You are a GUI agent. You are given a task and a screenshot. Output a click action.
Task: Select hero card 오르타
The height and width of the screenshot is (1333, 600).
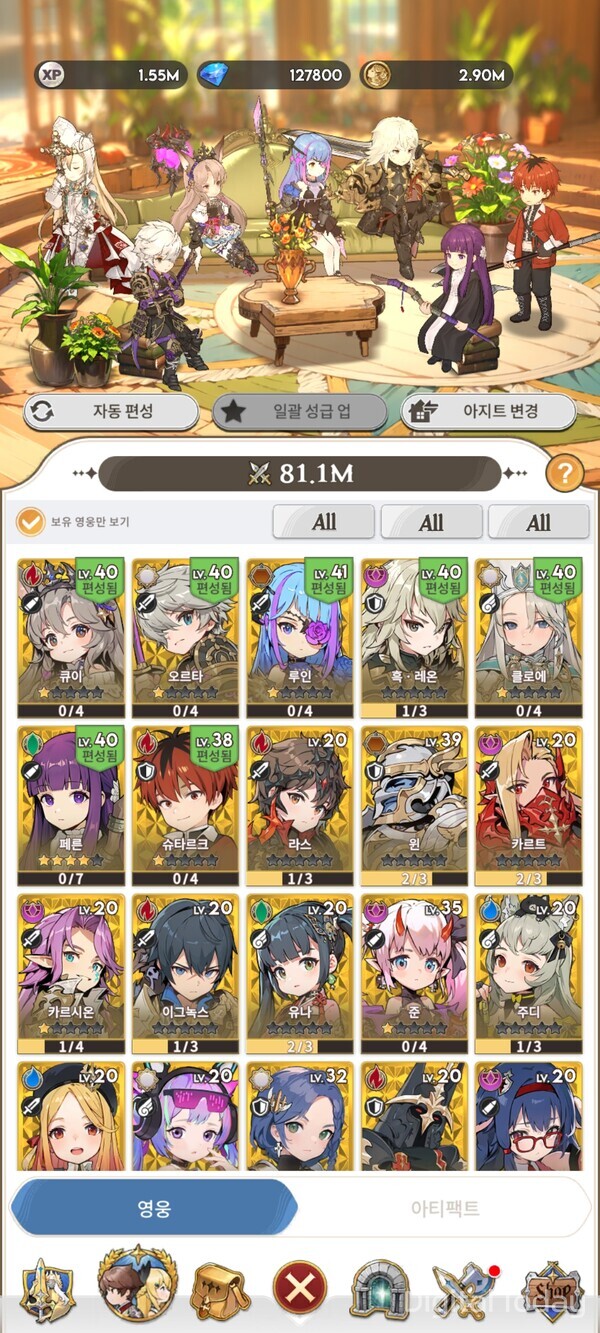pyautogui.click(x=185, y=636)
